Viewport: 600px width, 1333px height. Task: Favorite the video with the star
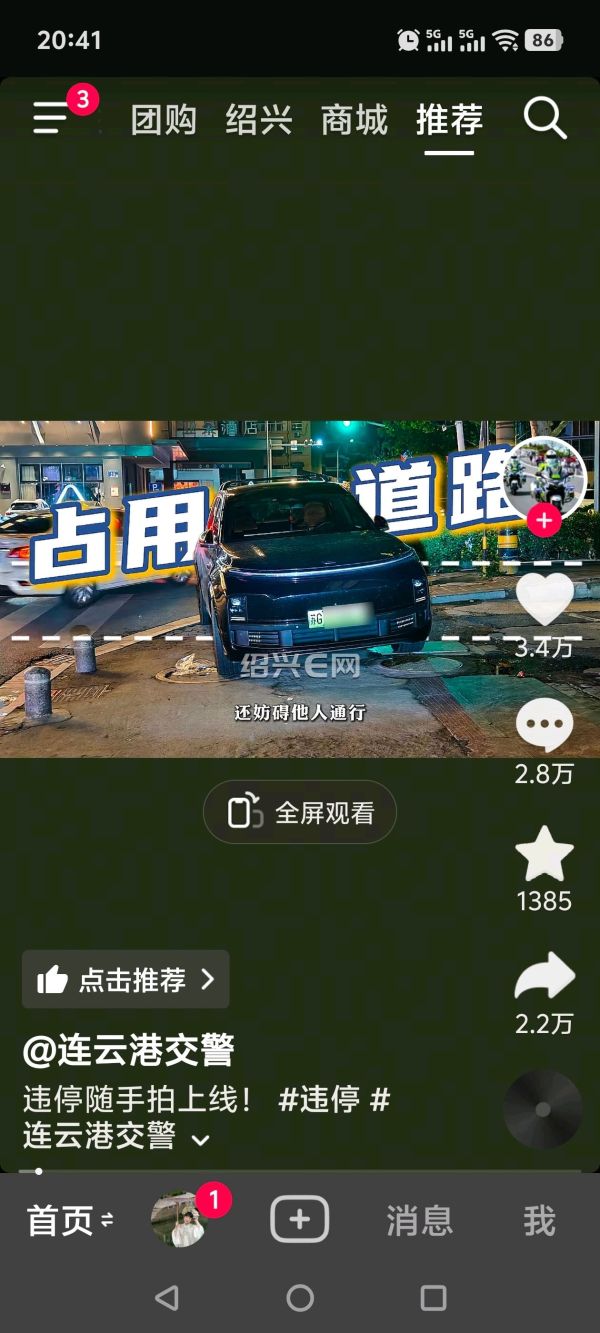[x=544, y=855]
